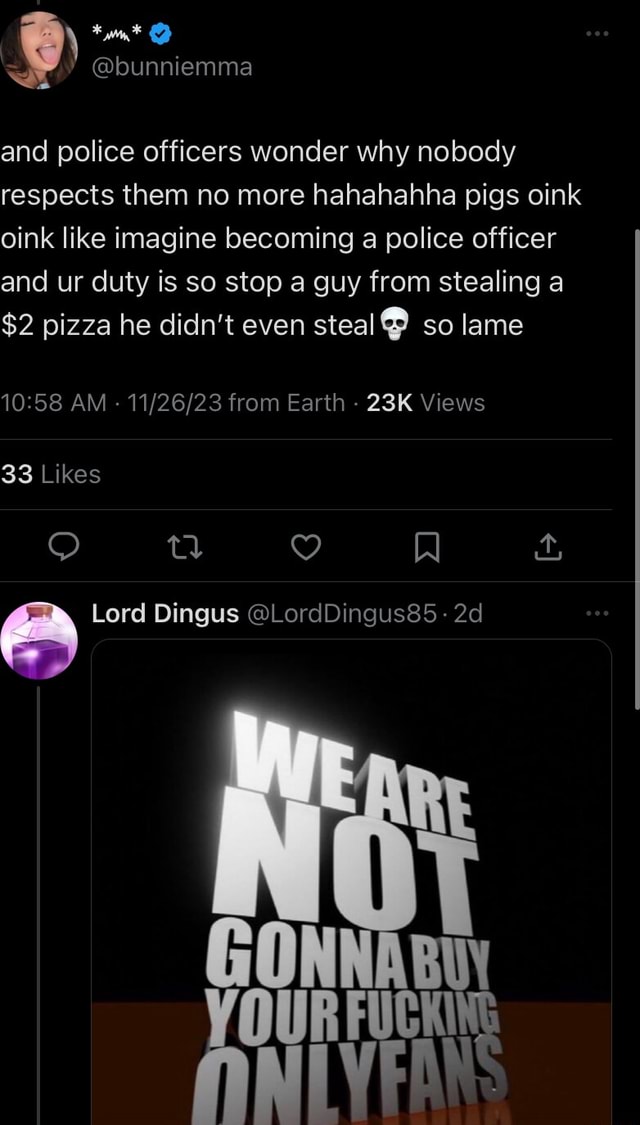Open Lord Dingus's profile name
The height and width of the screenshot is (1125, 640).
[x=165, y=613]
